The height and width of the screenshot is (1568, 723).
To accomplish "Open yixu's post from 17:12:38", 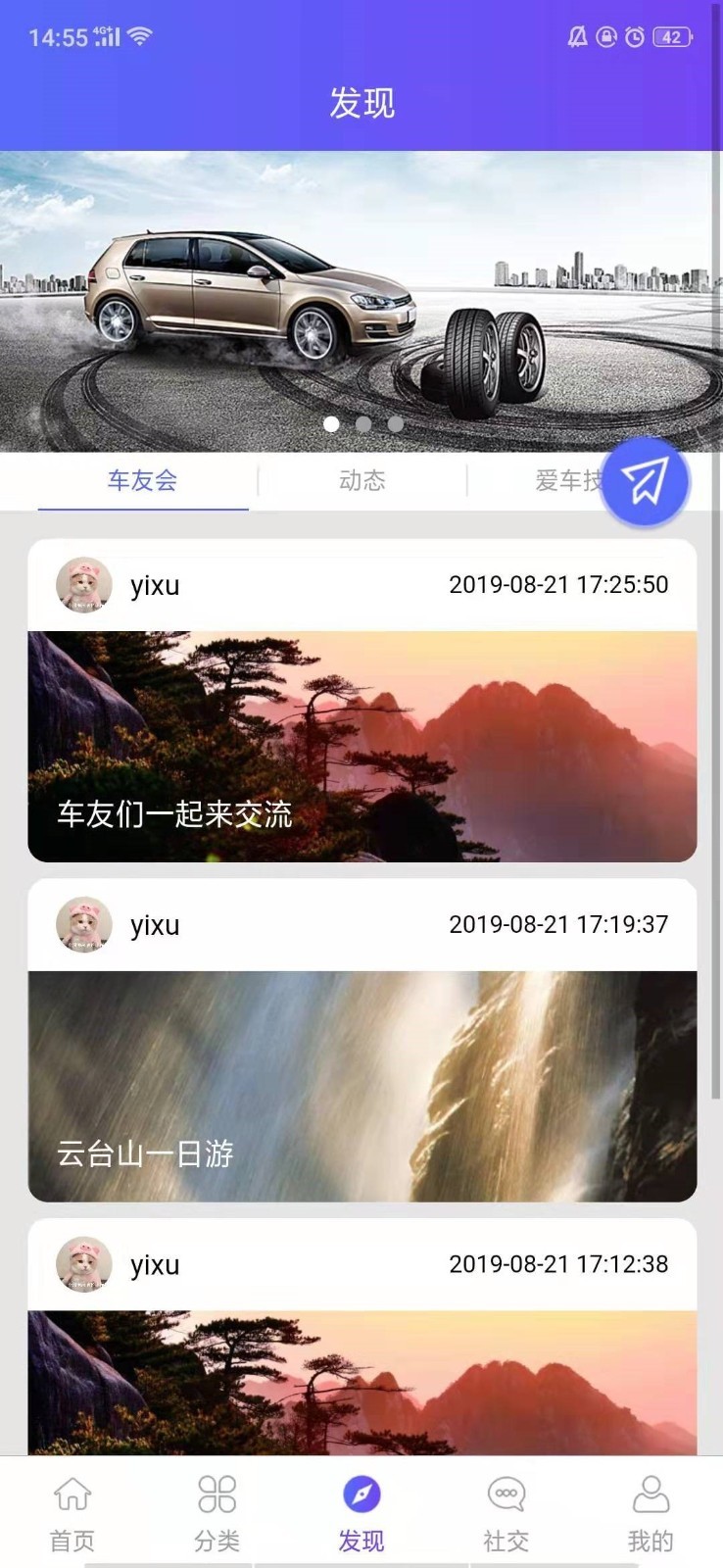I will pos(361,1382).
